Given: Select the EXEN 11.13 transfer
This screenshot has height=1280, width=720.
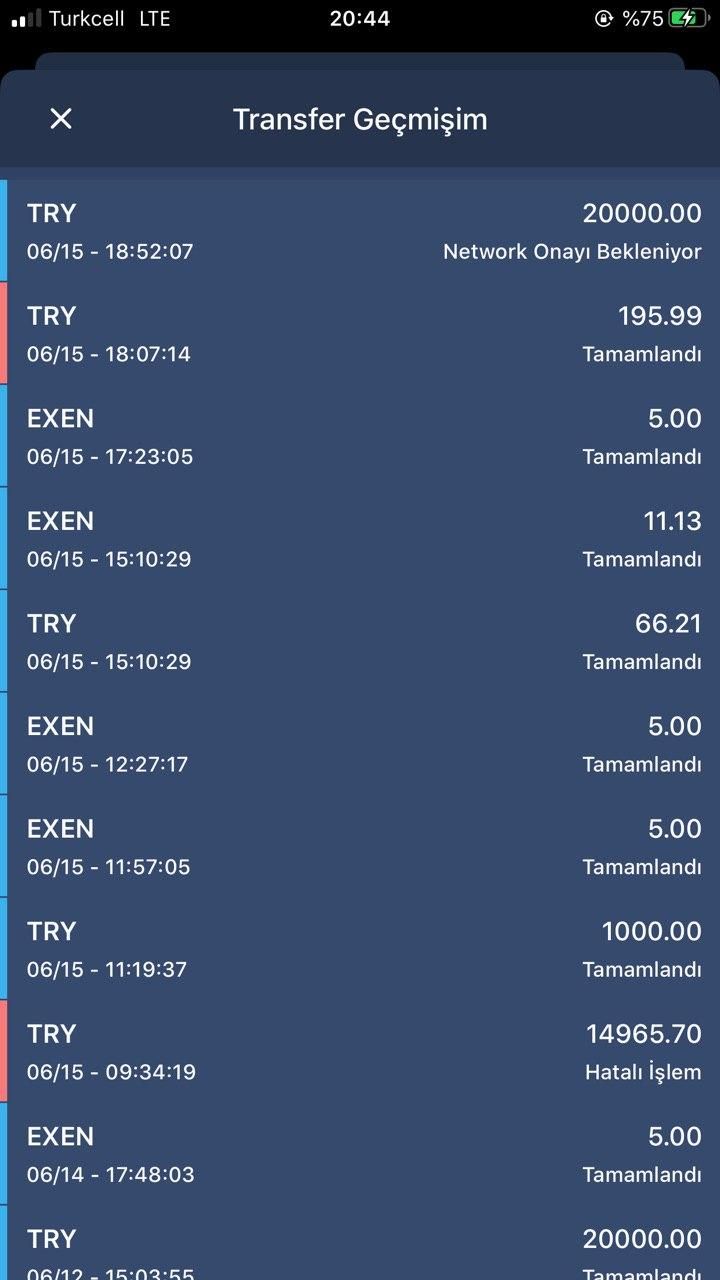Looking at the screenshot, I should tap(360, 539).
